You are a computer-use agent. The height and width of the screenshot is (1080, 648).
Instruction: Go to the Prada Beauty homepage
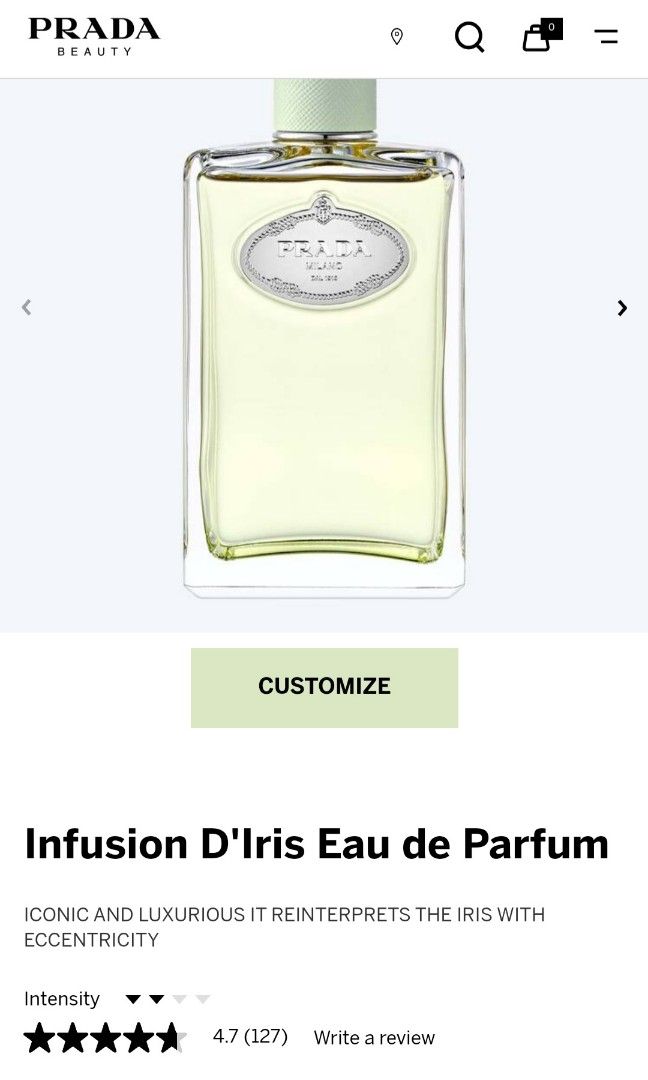[x=94, y=36]
